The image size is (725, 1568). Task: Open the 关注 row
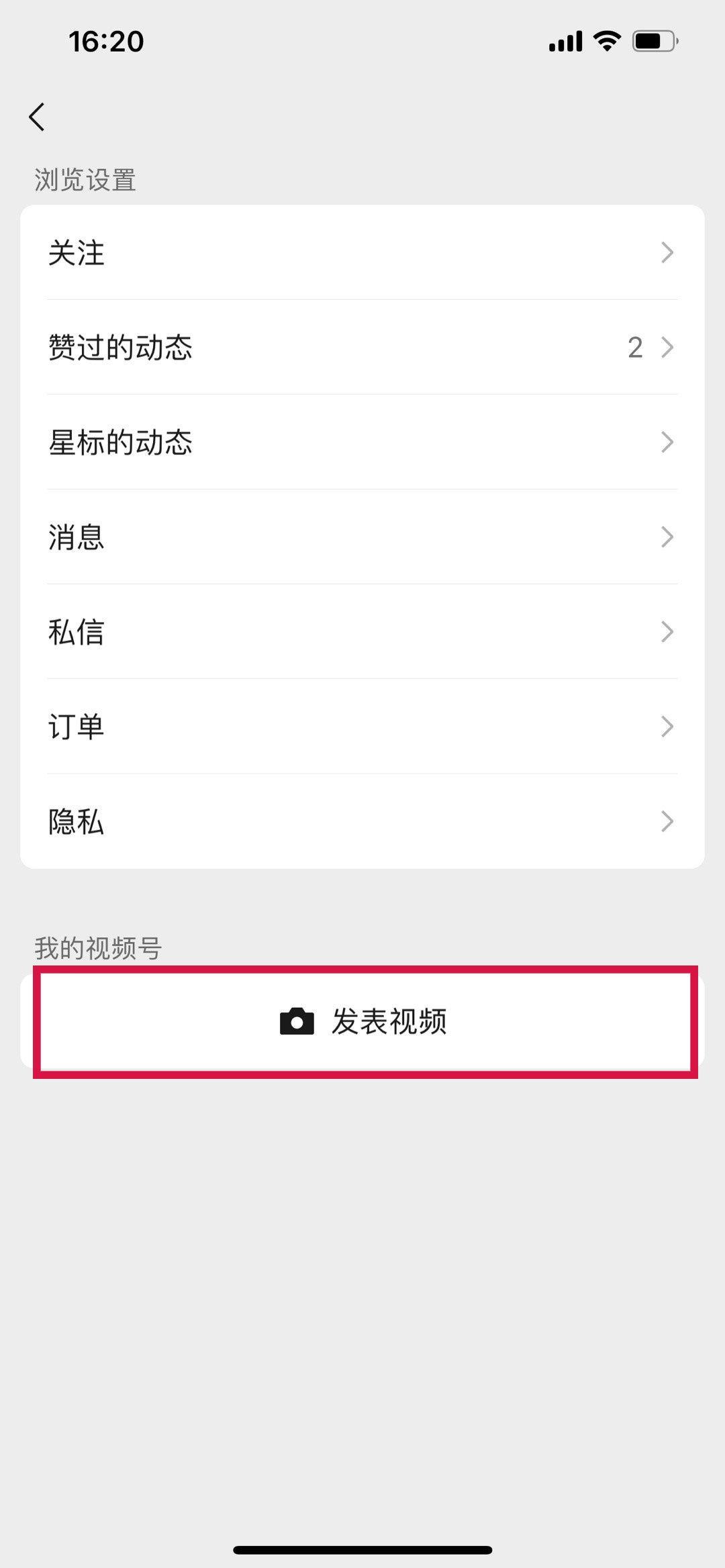click(x=362, y=253)
